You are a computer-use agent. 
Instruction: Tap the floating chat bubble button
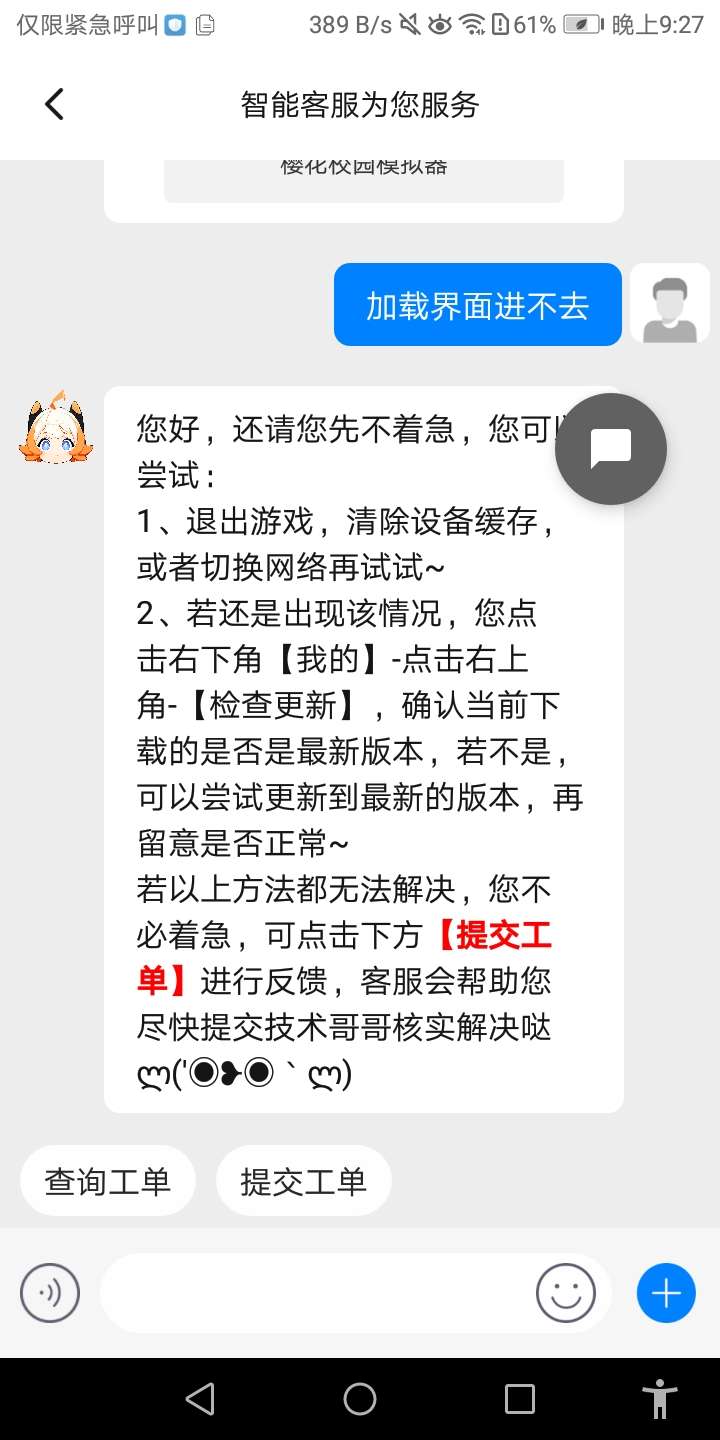click(610, 448)
